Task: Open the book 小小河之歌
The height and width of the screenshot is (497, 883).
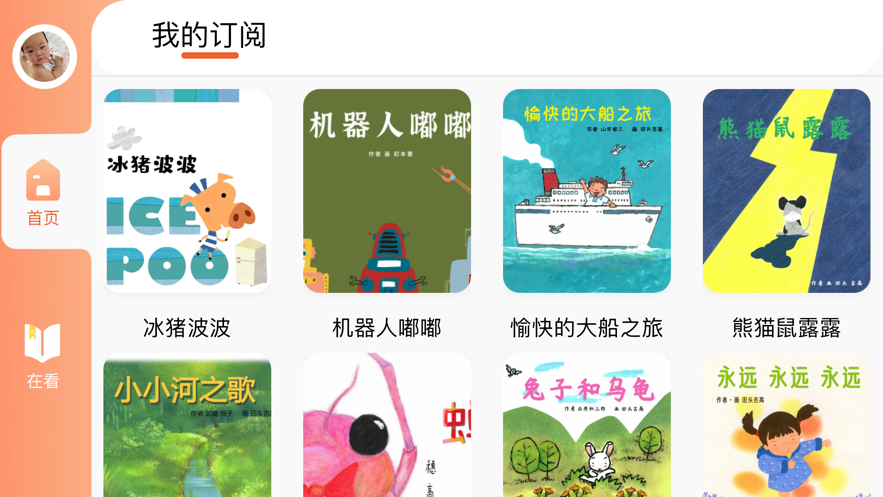Action: [x=187, y=427]
